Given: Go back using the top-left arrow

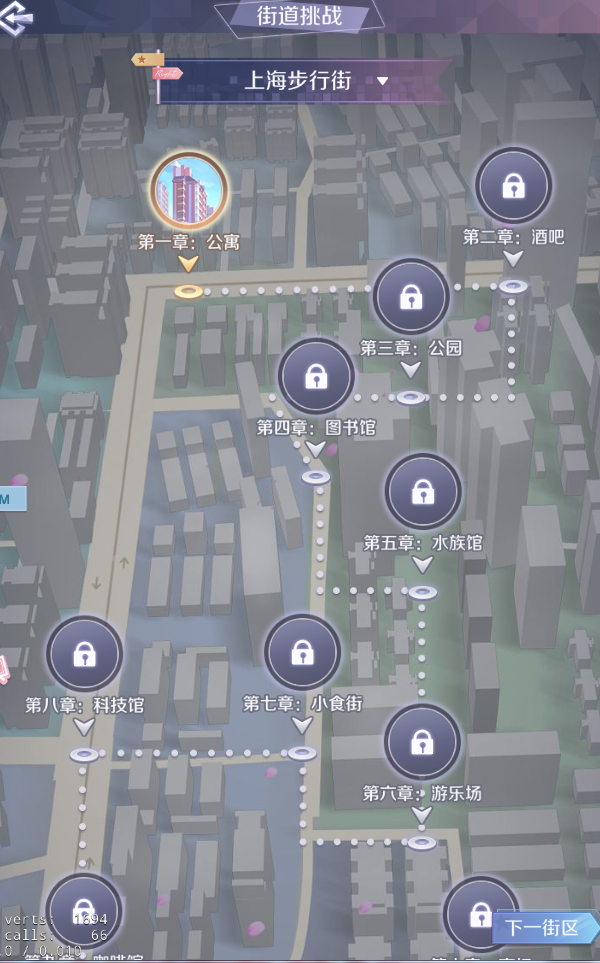Looking at the screenshot, I should (x=17, y=16).
